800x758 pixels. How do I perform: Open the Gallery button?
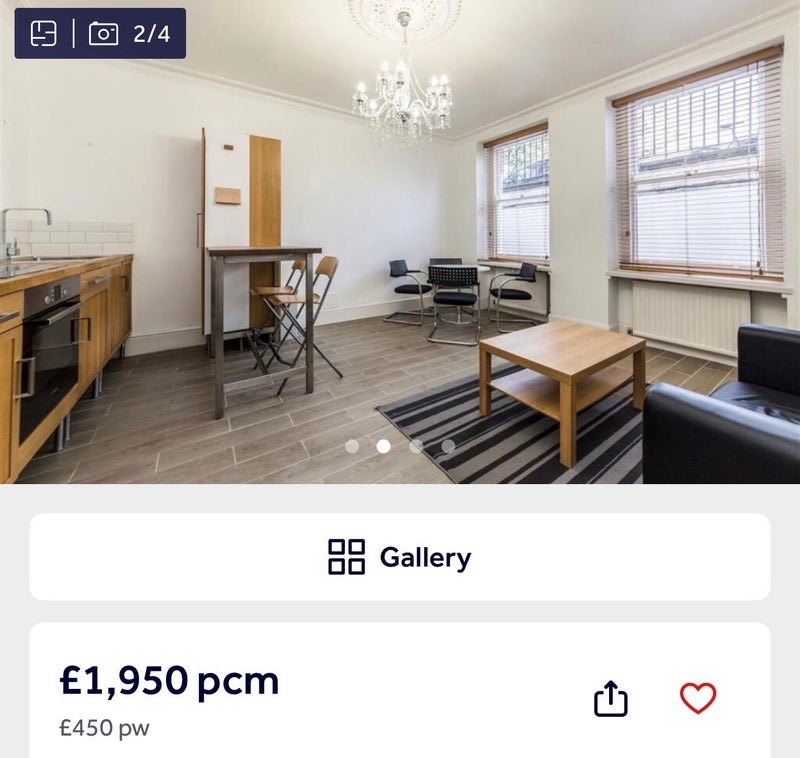coord(400,557)
